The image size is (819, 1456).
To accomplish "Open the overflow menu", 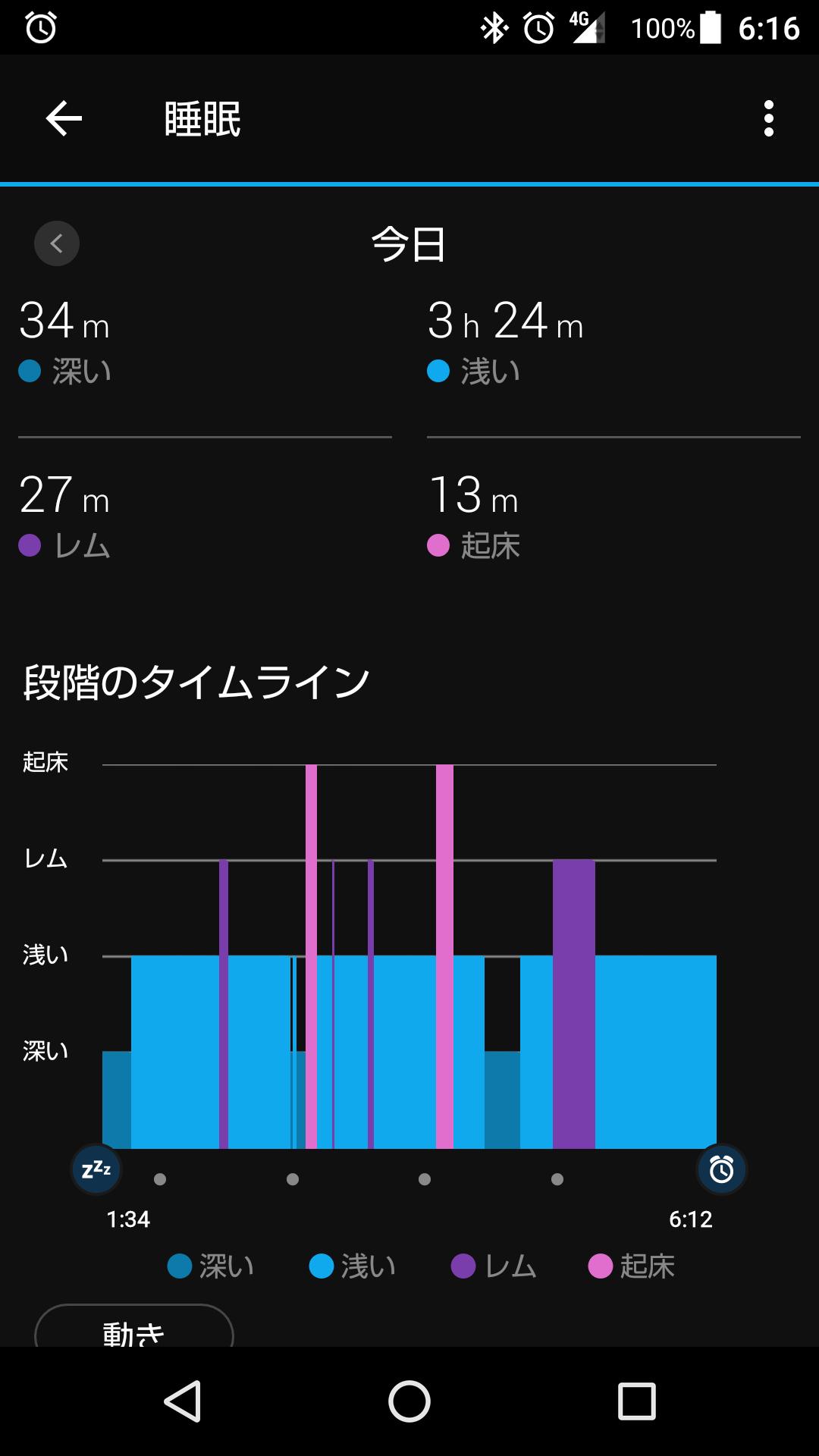I will (x=769, y=119).
